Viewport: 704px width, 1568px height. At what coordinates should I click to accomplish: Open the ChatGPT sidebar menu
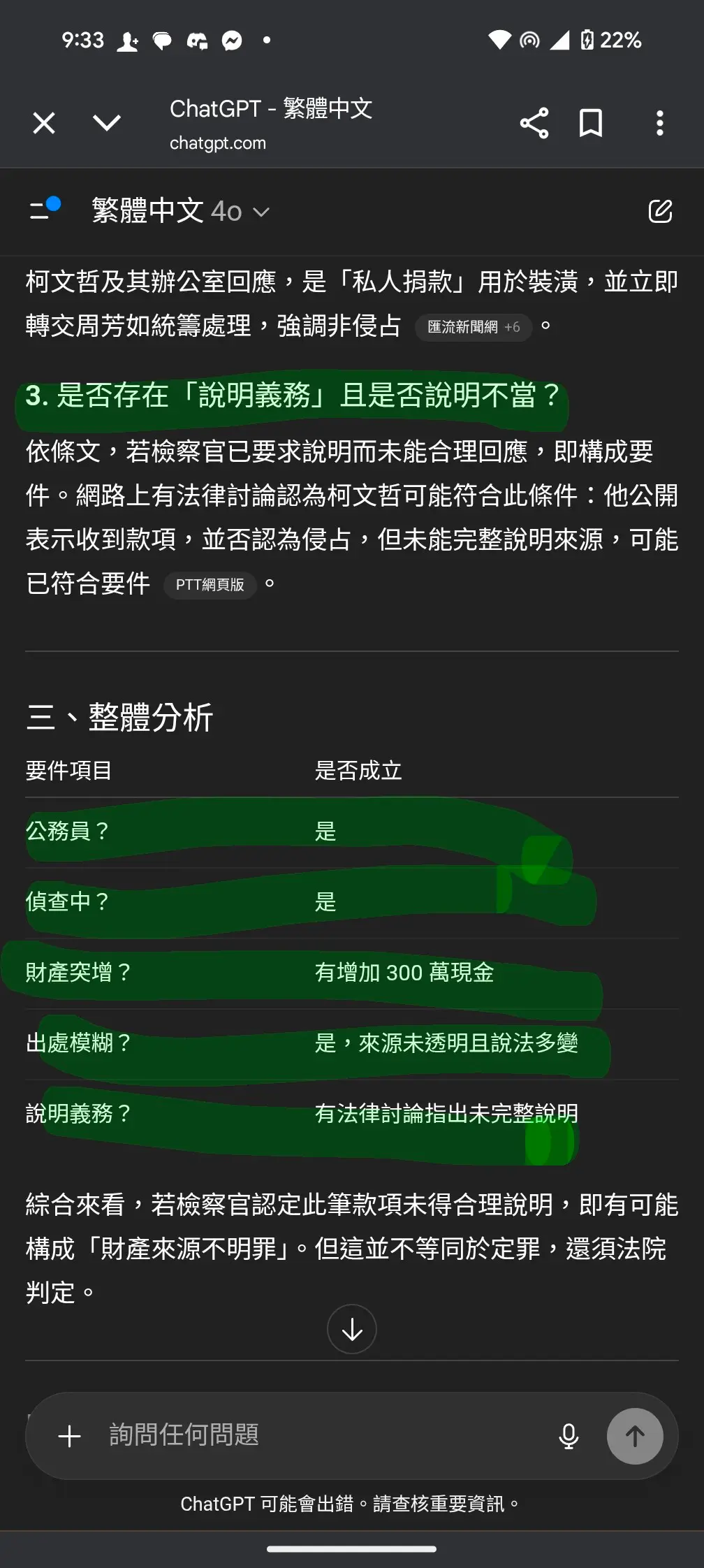(x=45, y=210)
